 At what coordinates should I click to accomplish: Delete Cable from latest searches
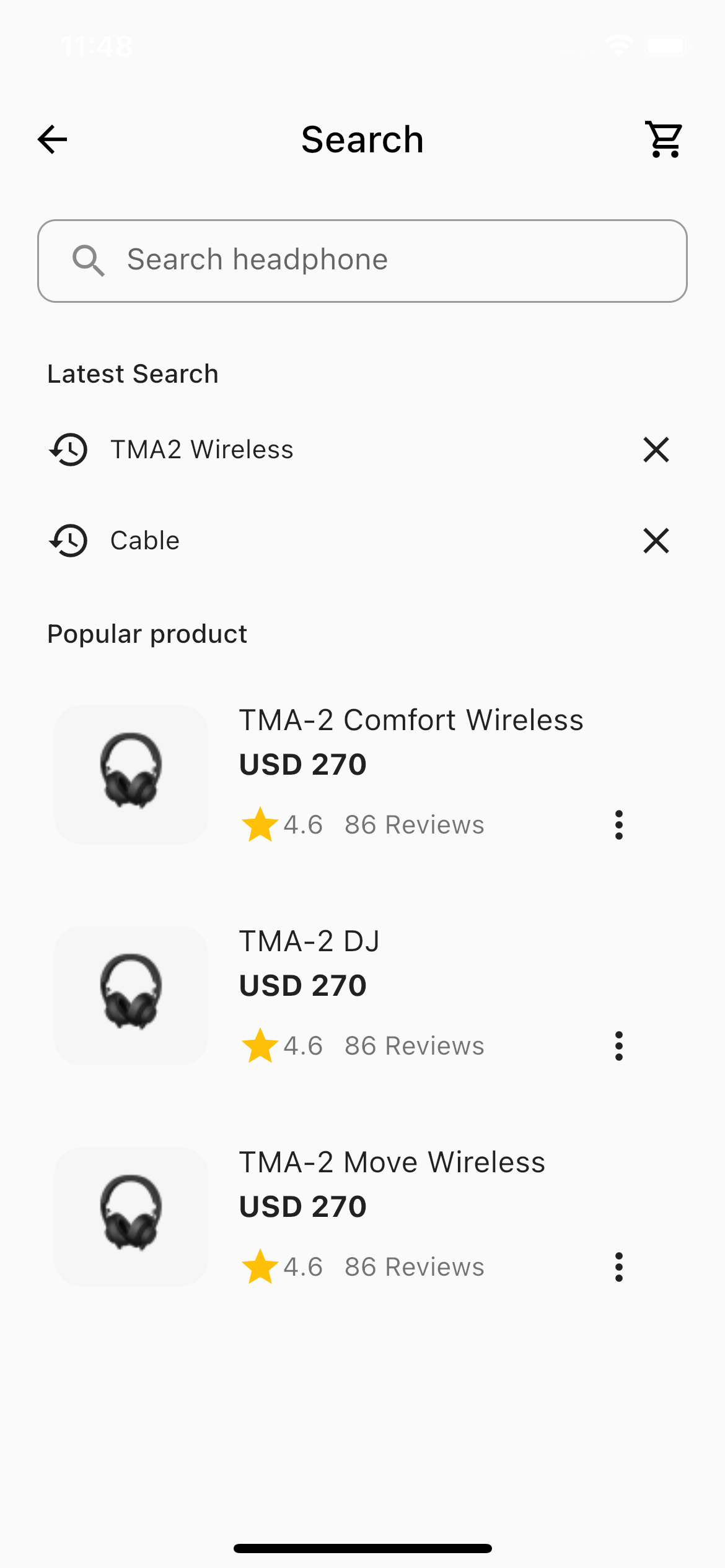(656, 541)
